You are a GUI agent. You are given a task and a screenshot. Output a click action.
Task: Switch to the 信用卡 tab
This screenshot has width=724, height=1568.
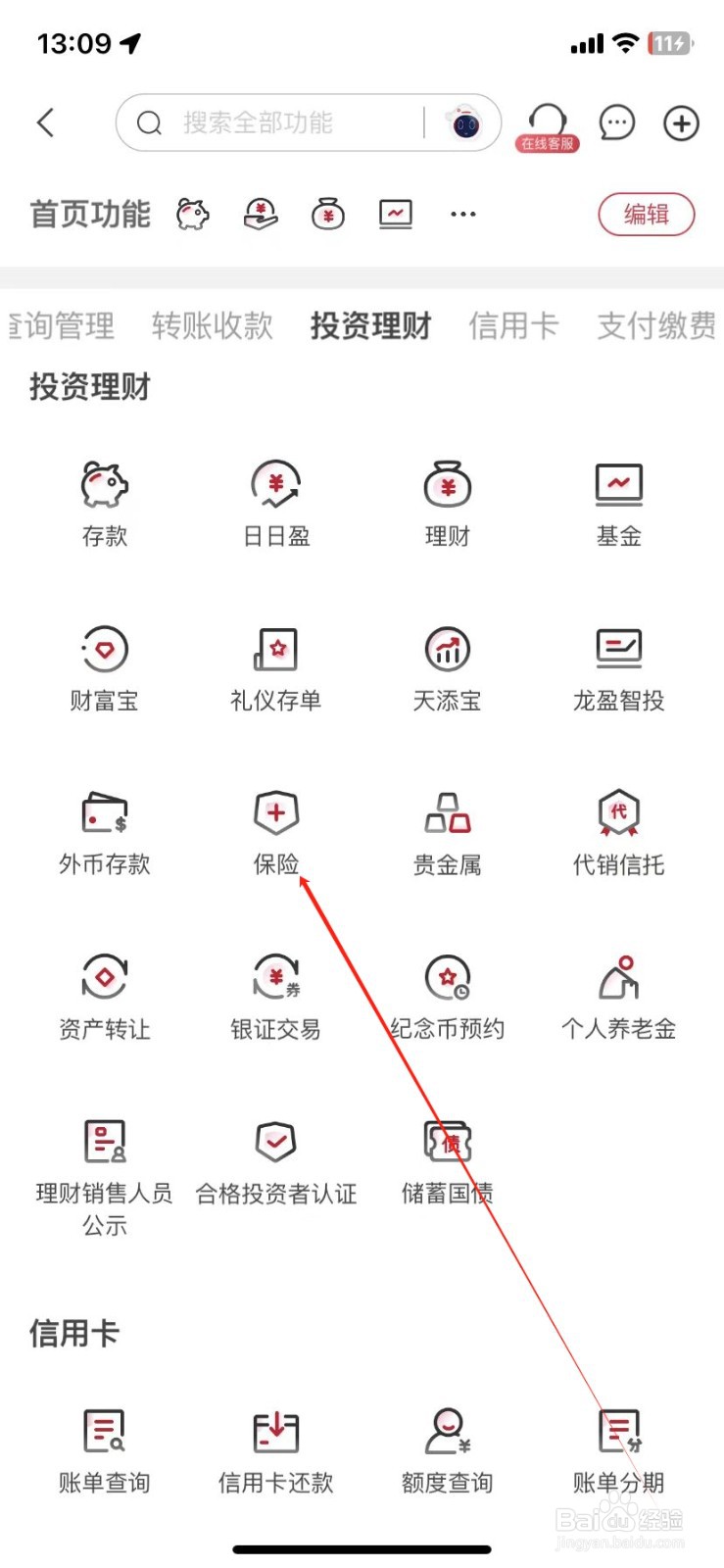(513, 325)
